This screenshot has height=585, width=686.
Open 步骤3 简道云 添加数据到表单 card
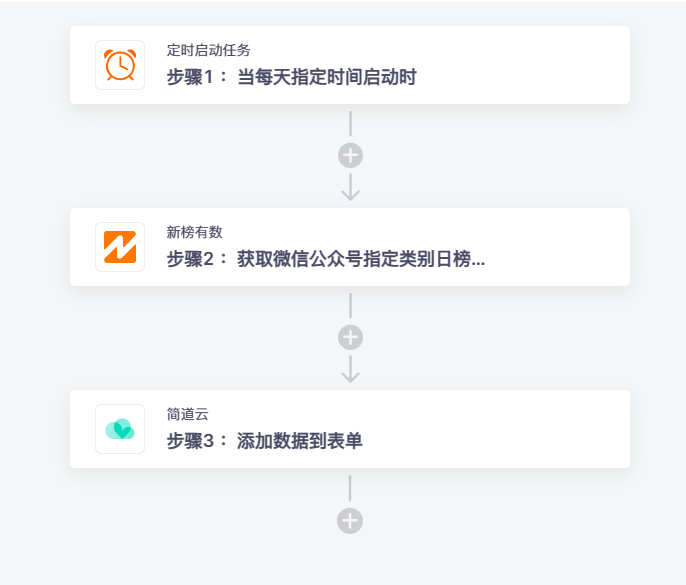pos(349,429)
